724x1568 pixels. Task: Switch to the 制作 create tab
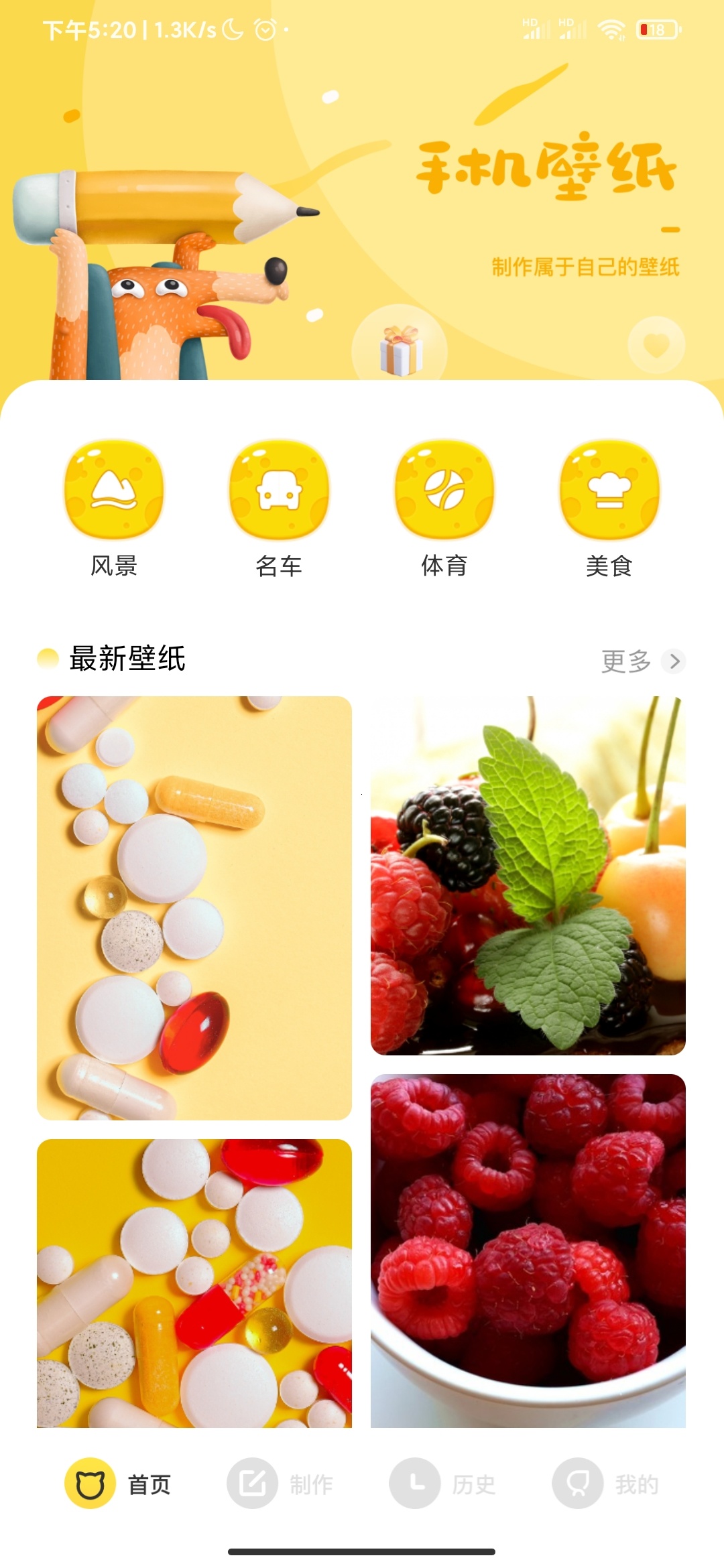point(280,1484)
